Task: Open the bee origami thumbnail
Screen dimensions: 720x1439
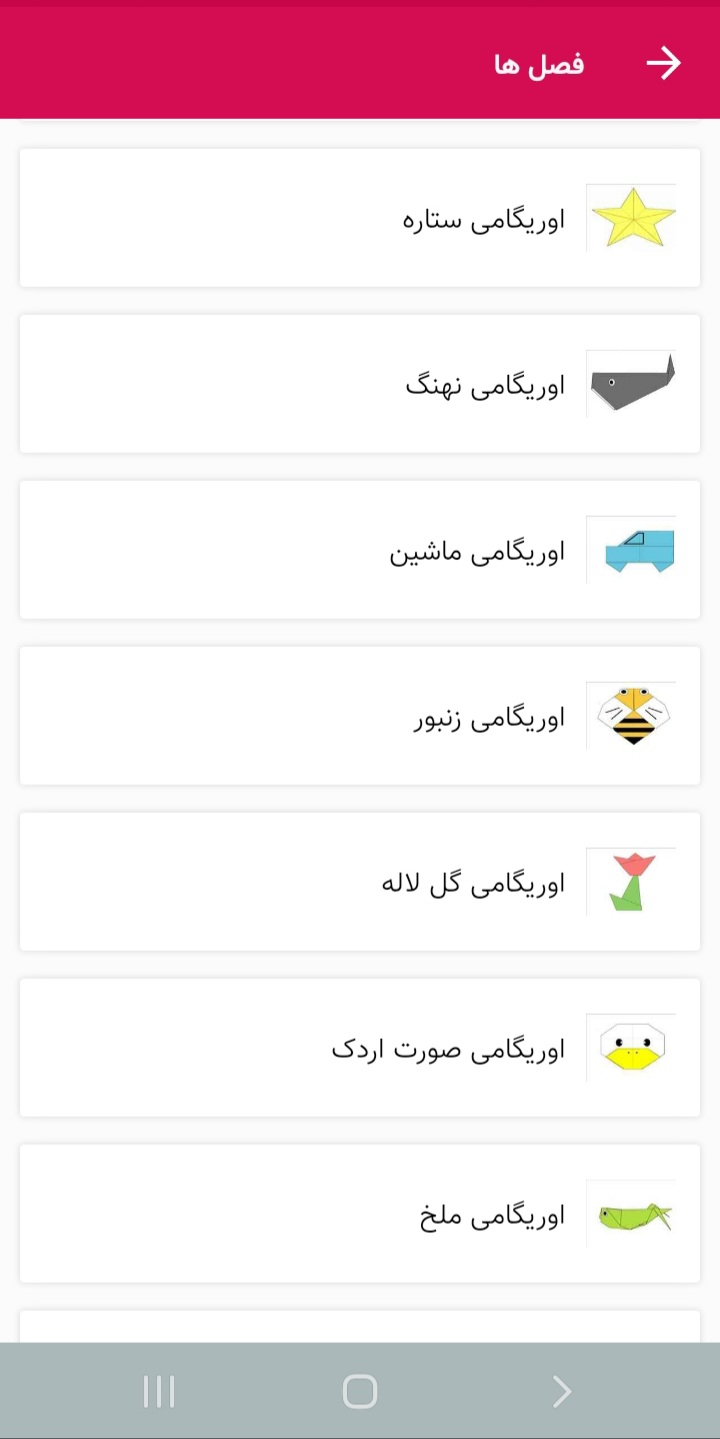Action: pyautogui.click(x=631, y=714)
